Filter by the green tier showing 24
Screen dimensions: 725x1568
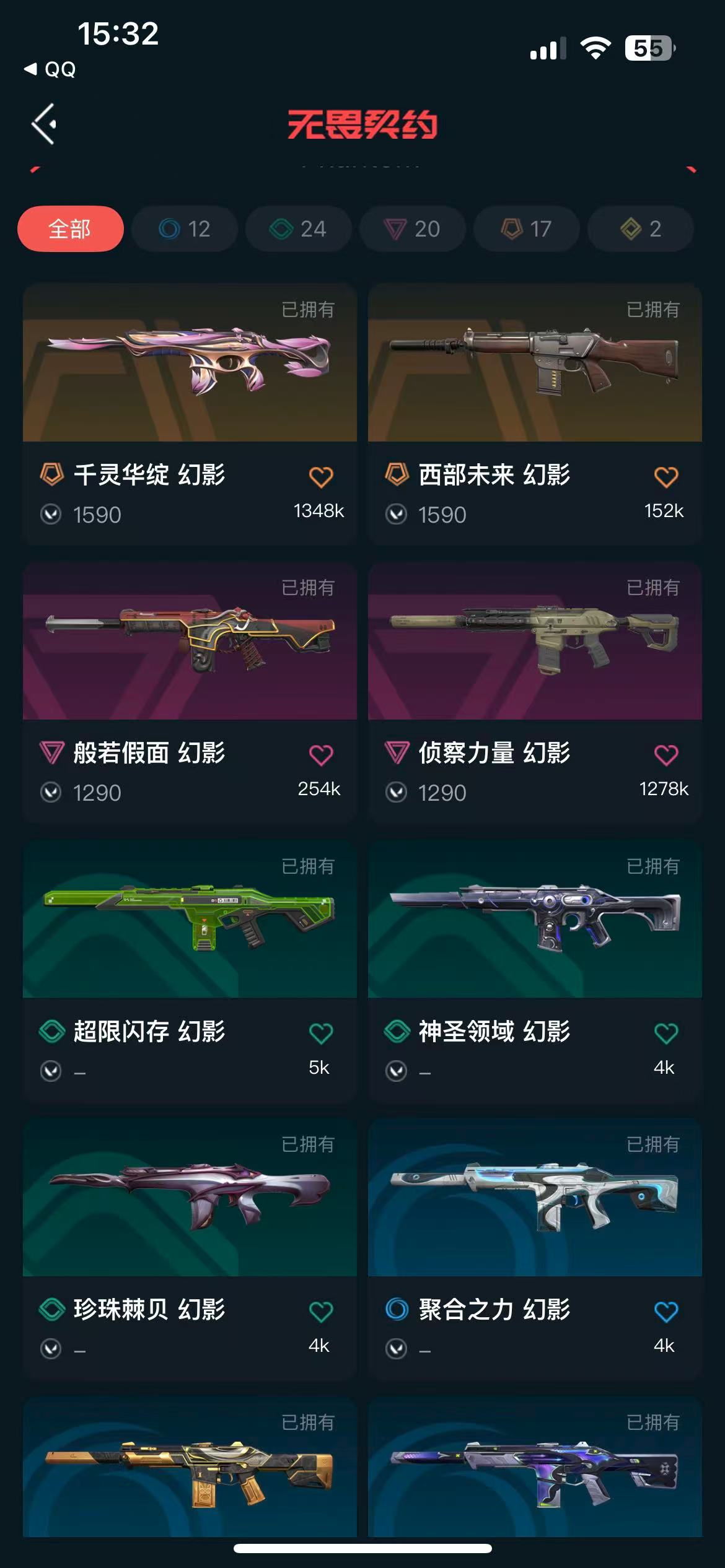click(x=299, y=229)
